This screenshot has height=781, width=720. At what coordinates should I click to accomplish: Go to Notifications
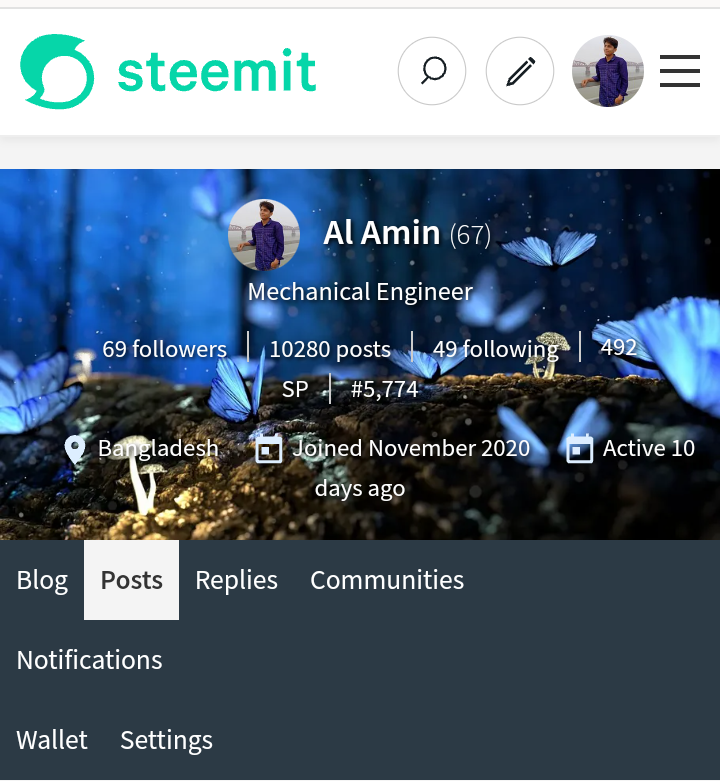90,660
